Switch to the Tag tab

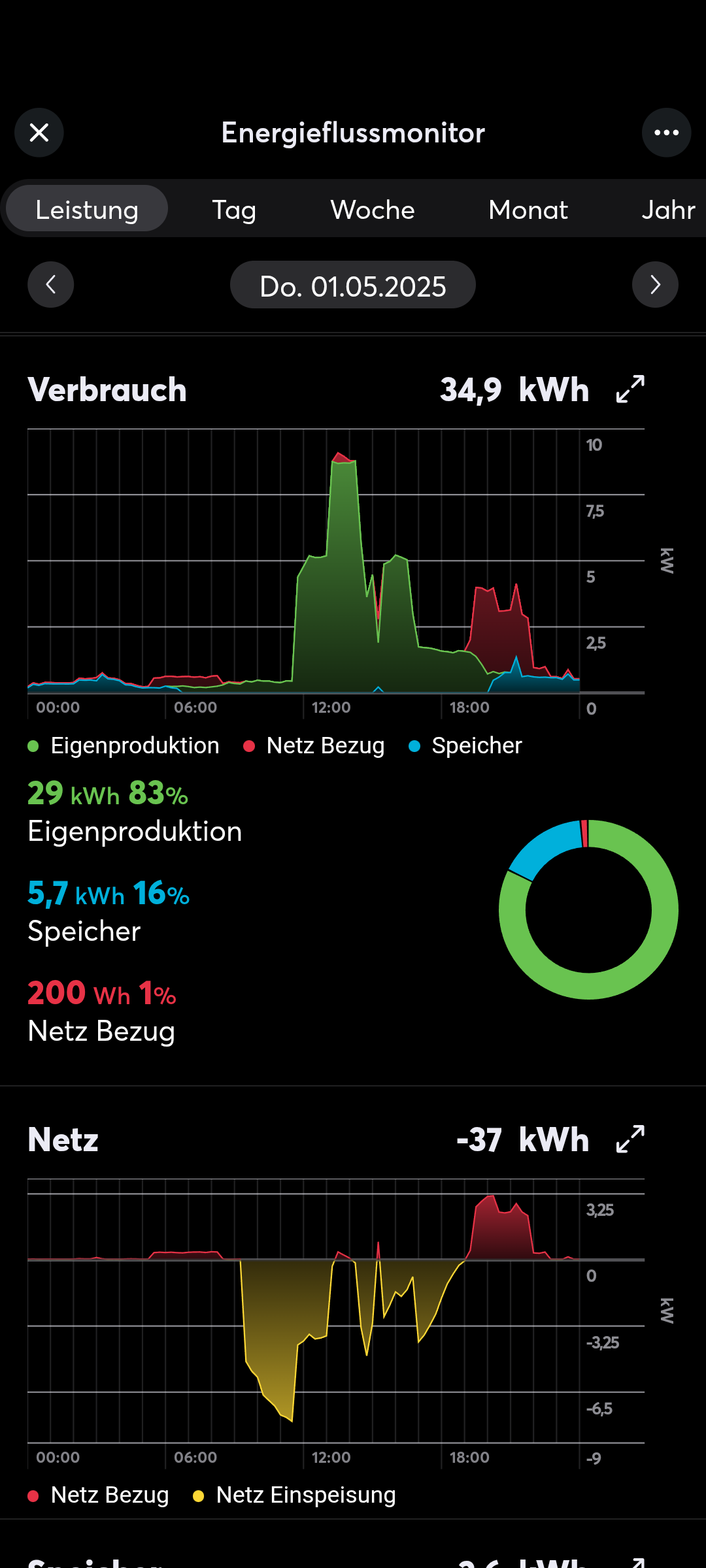[x=234, y=210]
